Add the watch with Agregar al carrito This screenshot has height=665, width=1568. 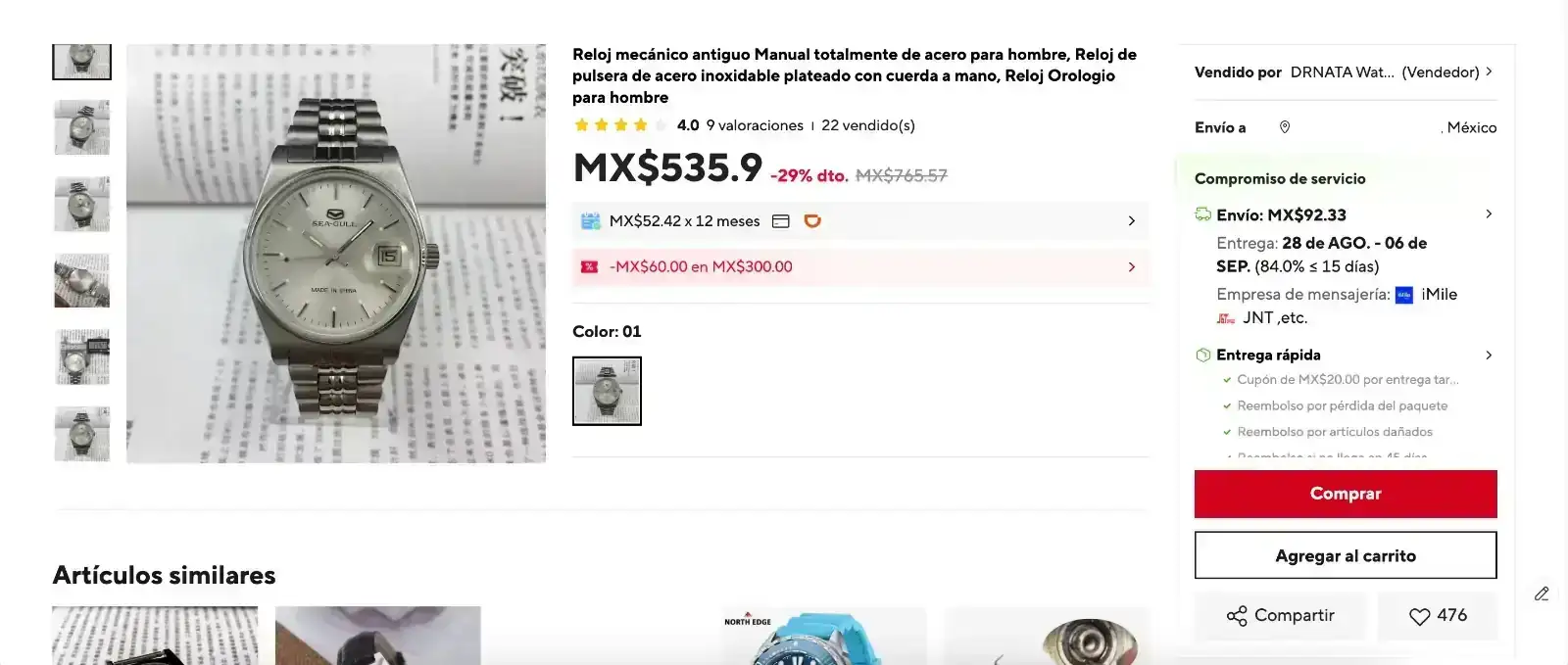pyautogui.click(x=1345, y=555)
